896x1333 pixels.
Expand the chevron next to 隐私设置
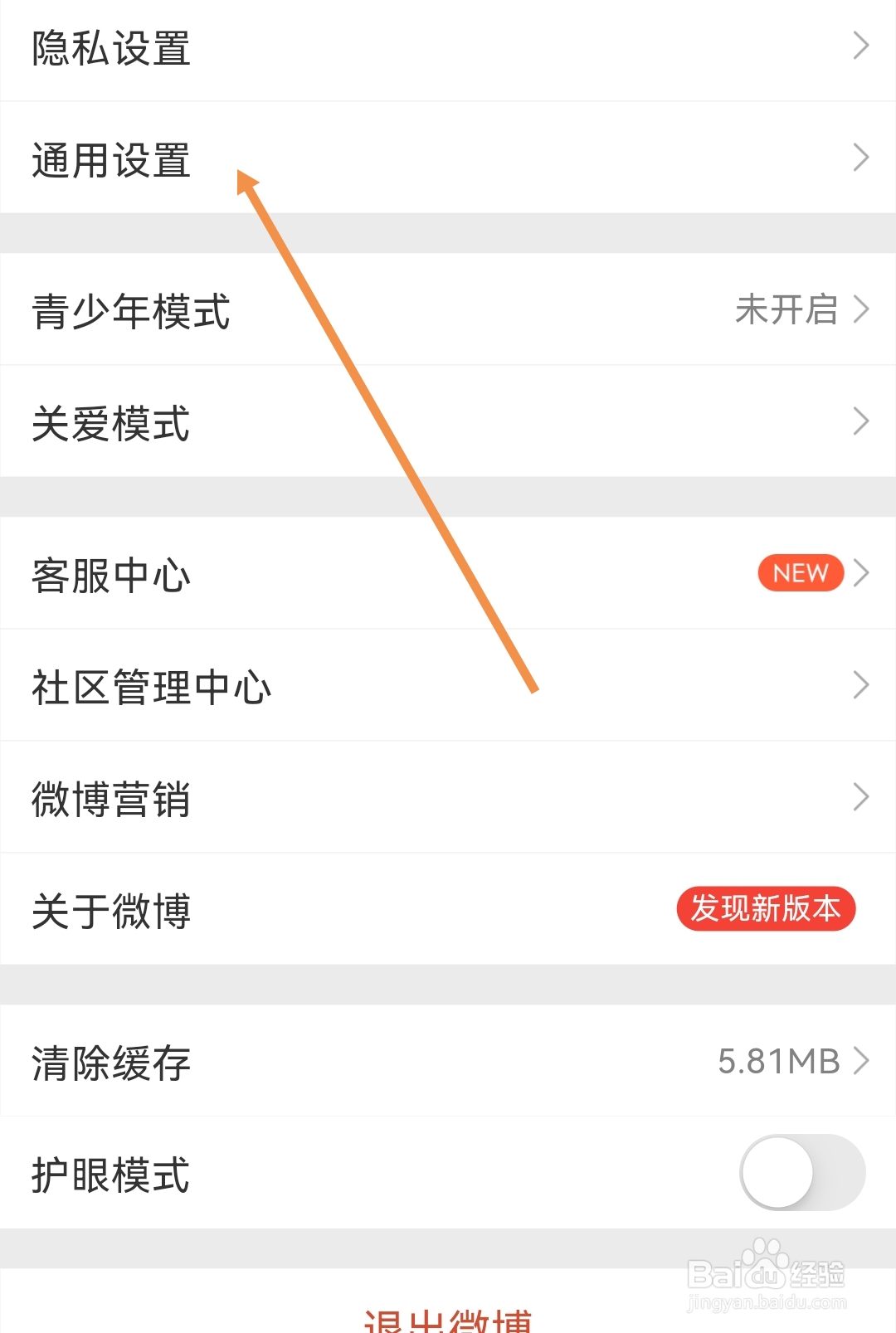(860, 48)
